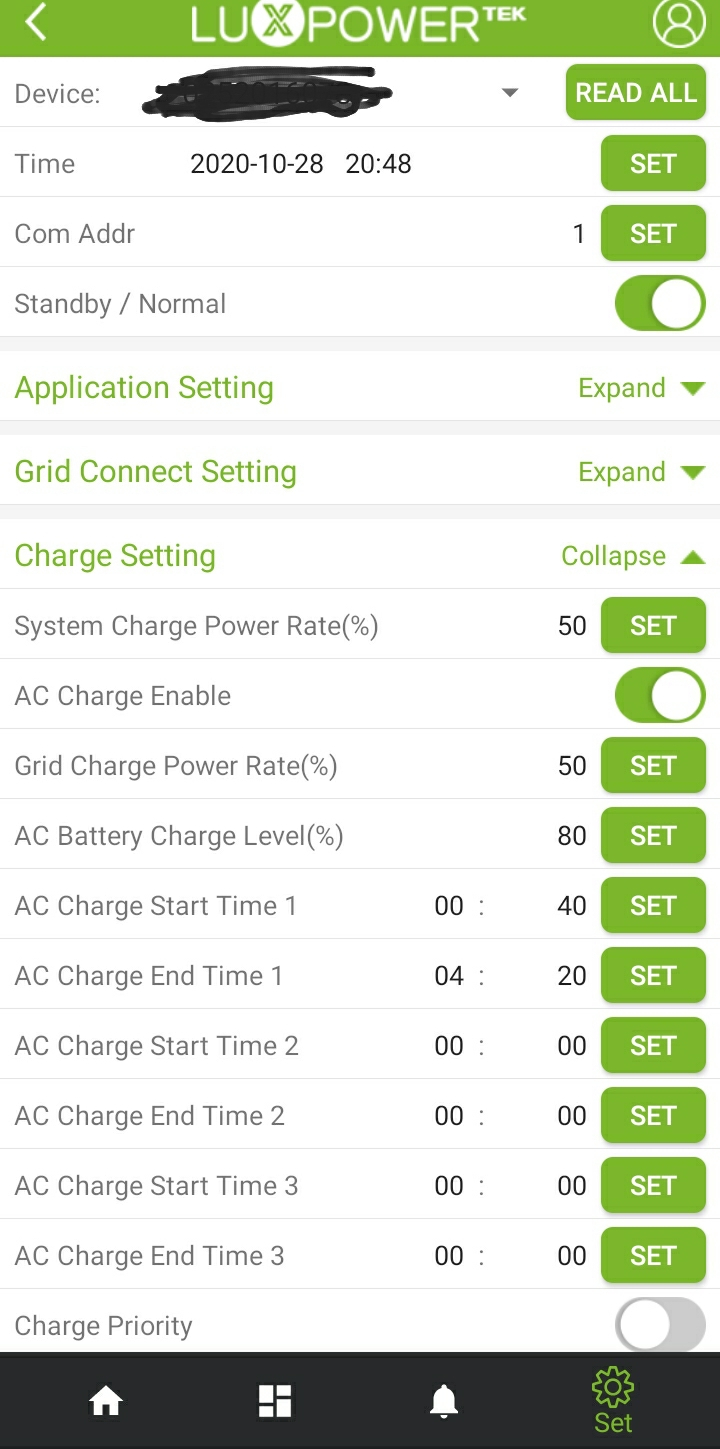Screen dimensions: 720x1449
Task: Tap READ ALL button
Action: pyautogui.click(x=636, y=93)
